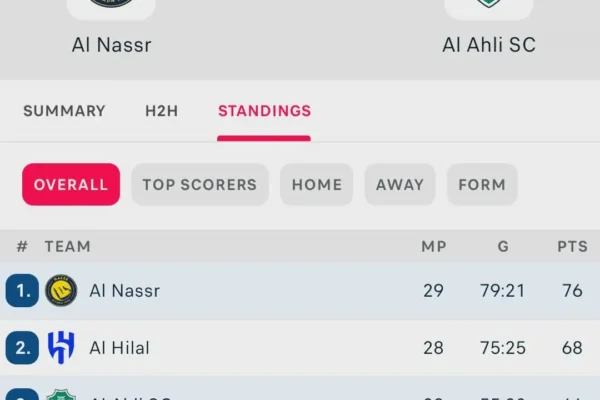Open Al Nassr row in standings
This screenshot has width=600, height=400.
click(300, 291)
